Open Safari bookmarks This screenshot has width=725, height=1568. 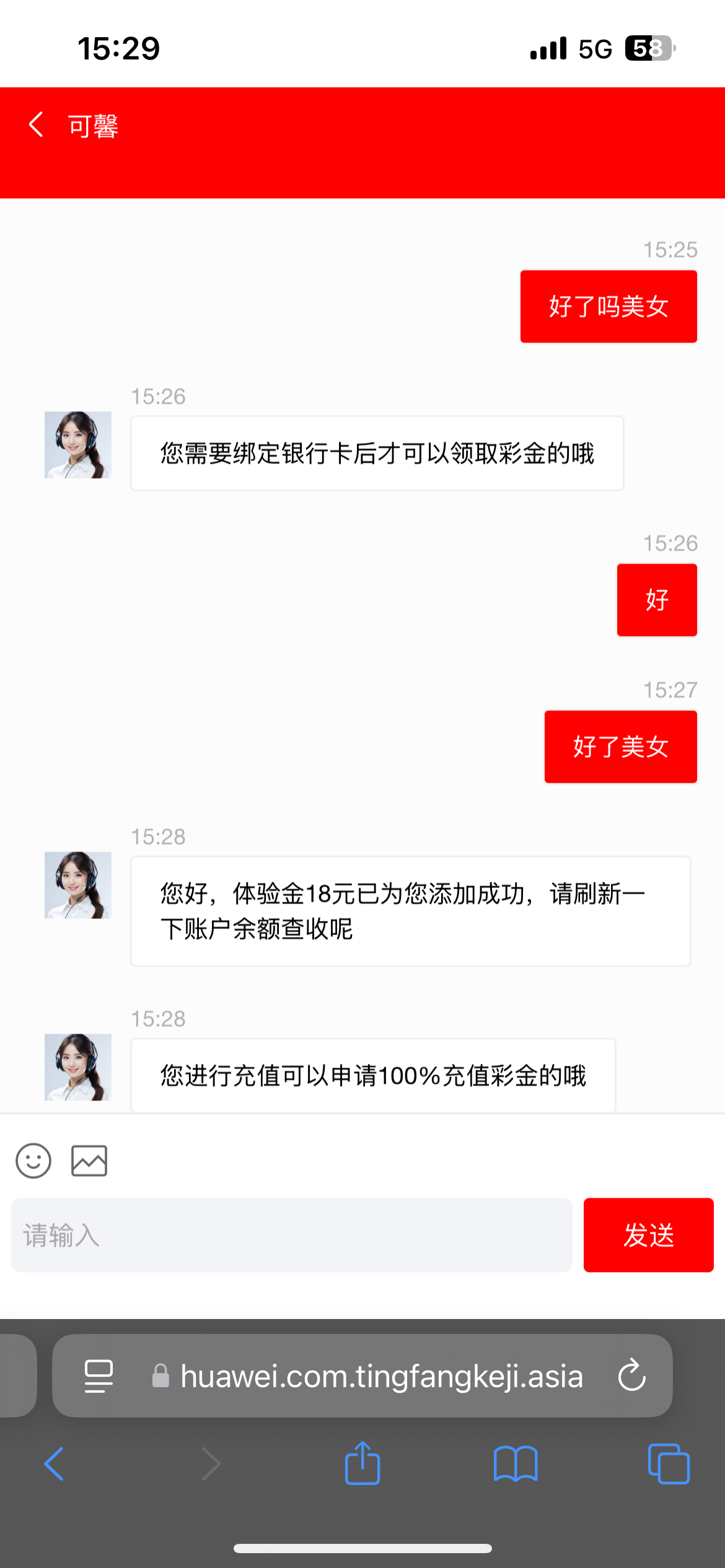[x=516, y=1464]
